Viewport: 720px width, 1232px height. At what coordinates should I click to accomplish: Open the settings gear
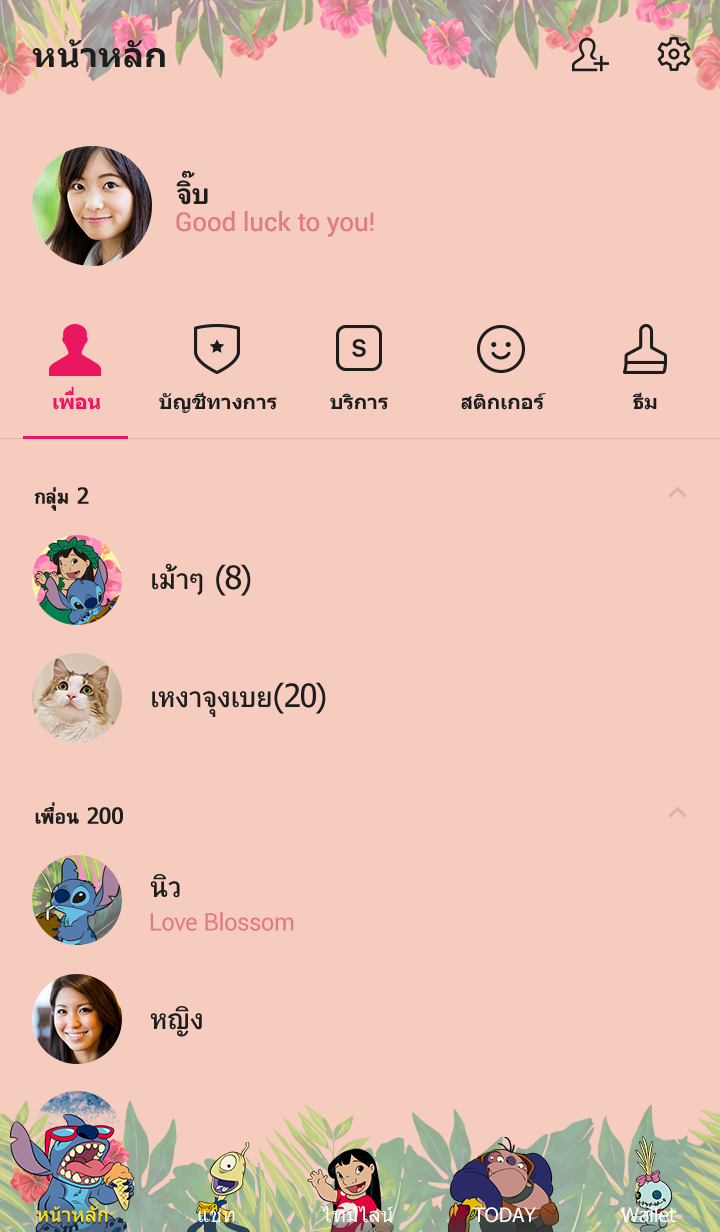[x=673, y=54]
